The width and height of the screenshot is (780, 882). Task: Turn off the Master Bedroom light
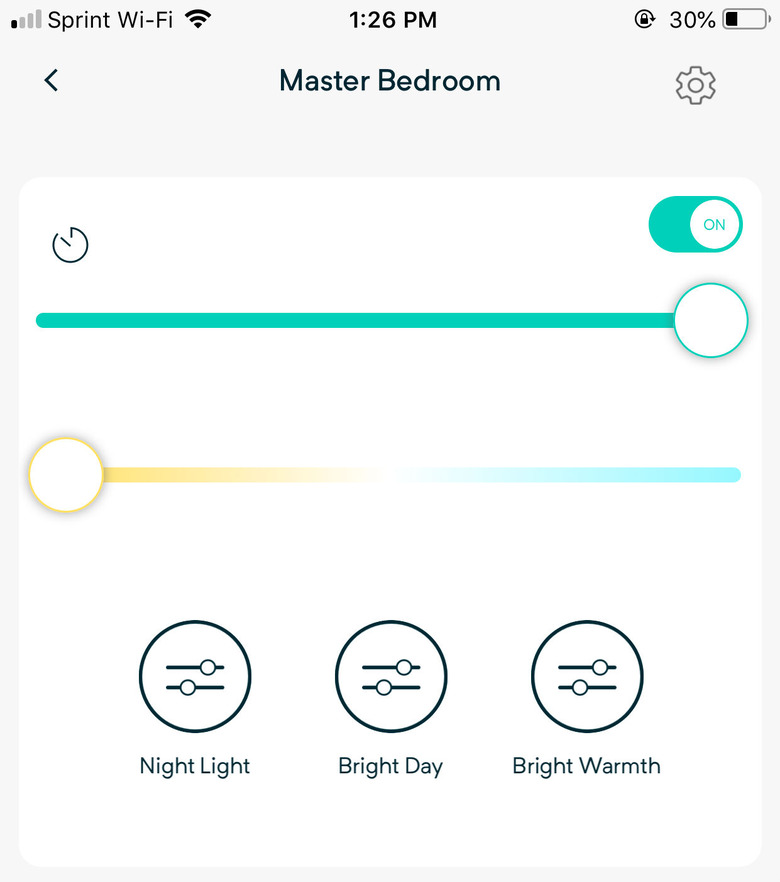click(696, 225)
